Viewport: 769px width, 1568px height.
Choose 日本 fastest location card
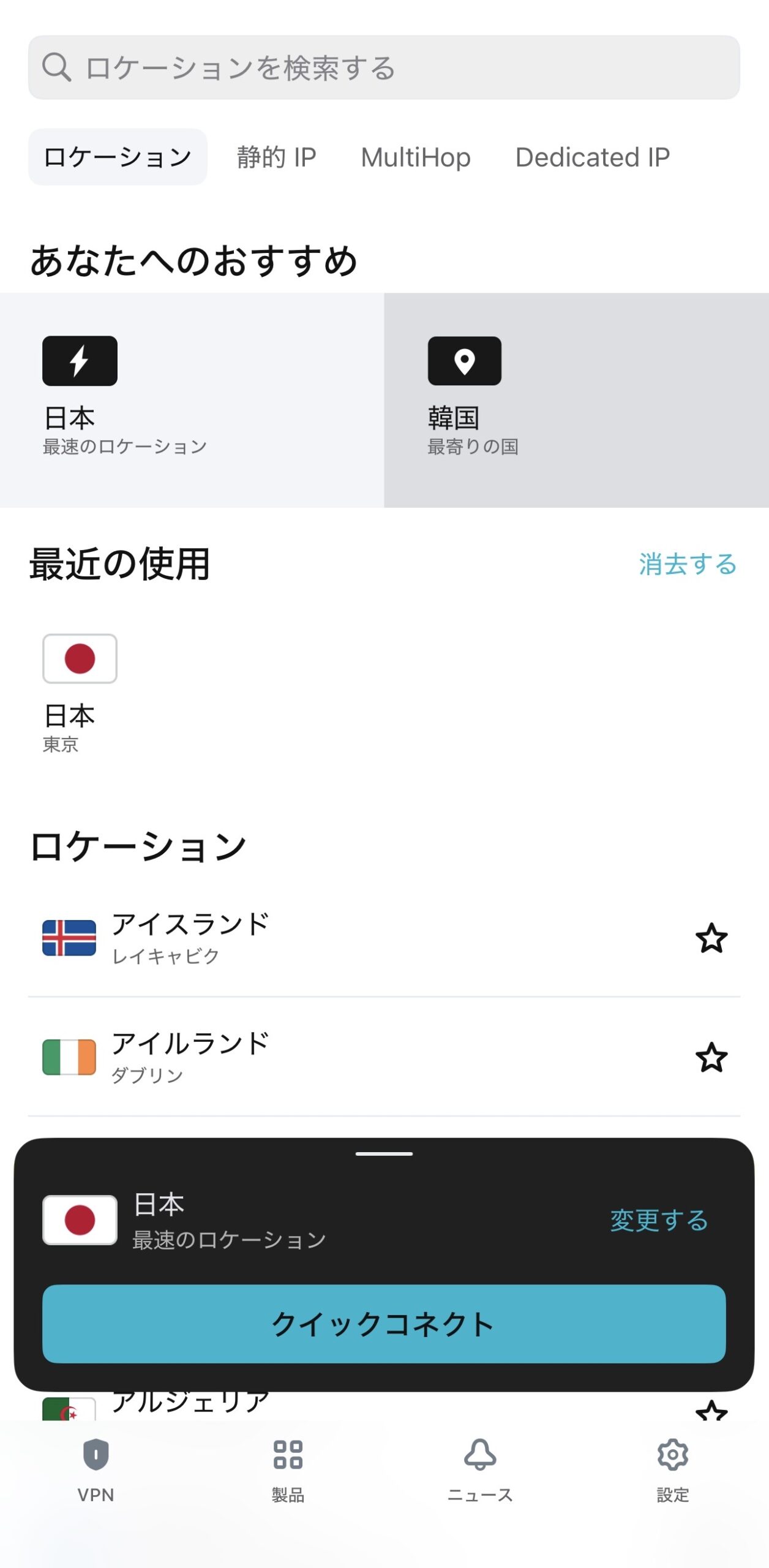(x=192, y=399)
